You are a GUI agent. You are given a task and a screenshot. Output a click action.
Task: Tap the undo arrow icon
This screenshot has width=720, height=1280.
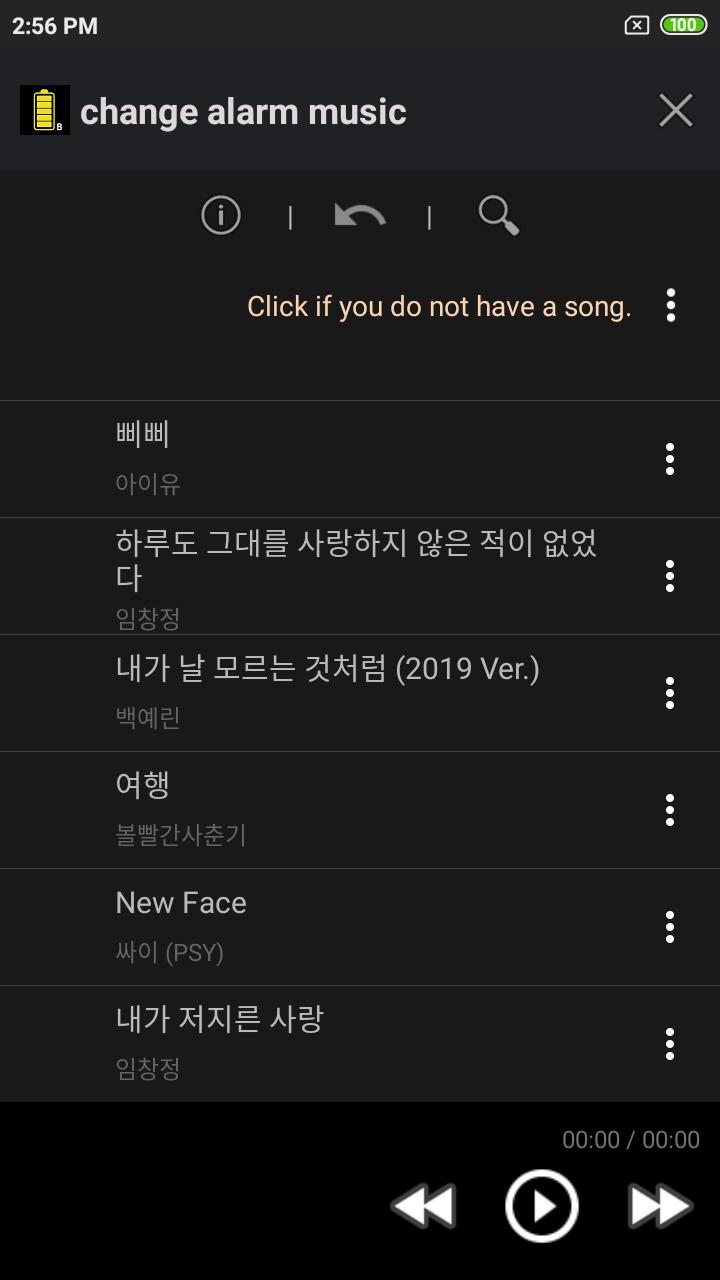[x=360, y=215]
